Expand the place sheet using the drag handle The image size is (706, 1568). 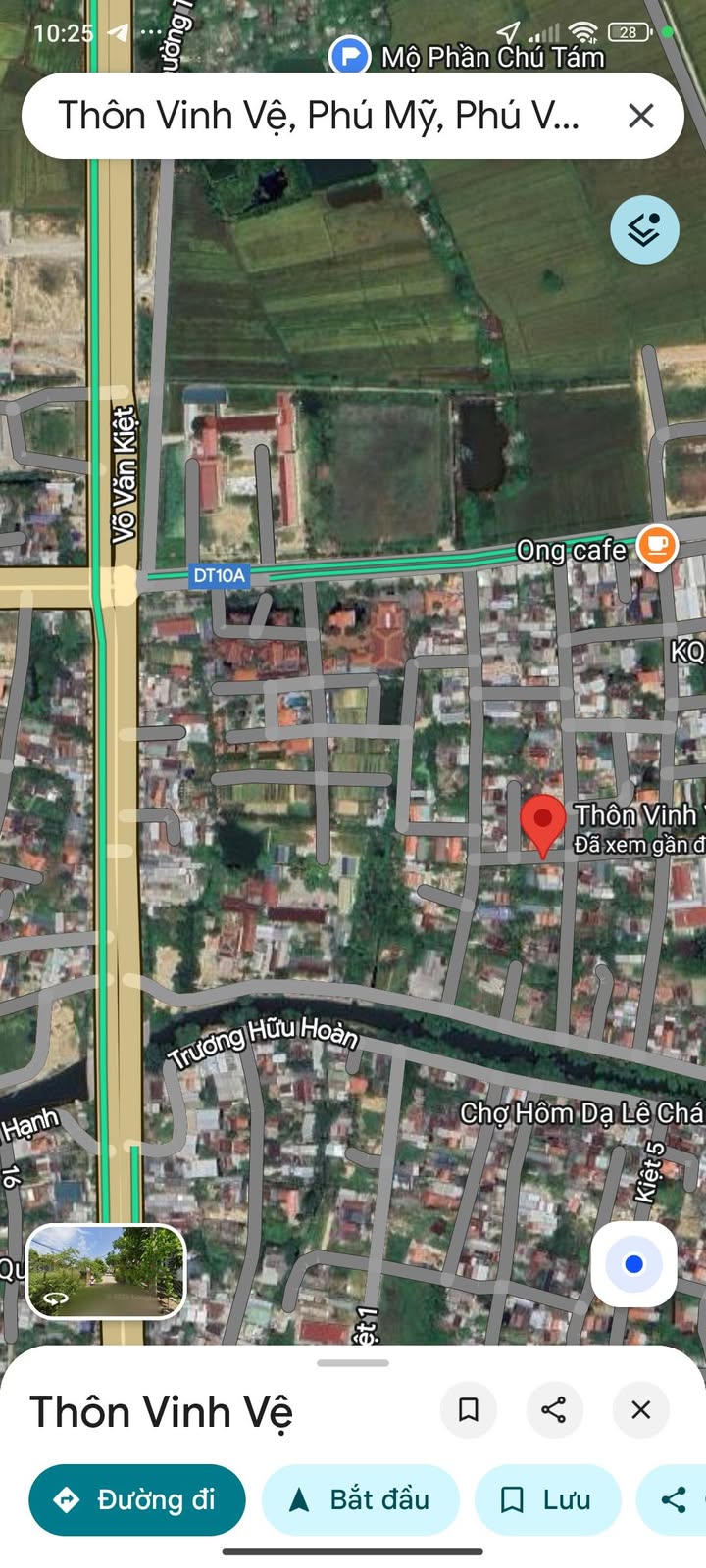pos(353,1363)
